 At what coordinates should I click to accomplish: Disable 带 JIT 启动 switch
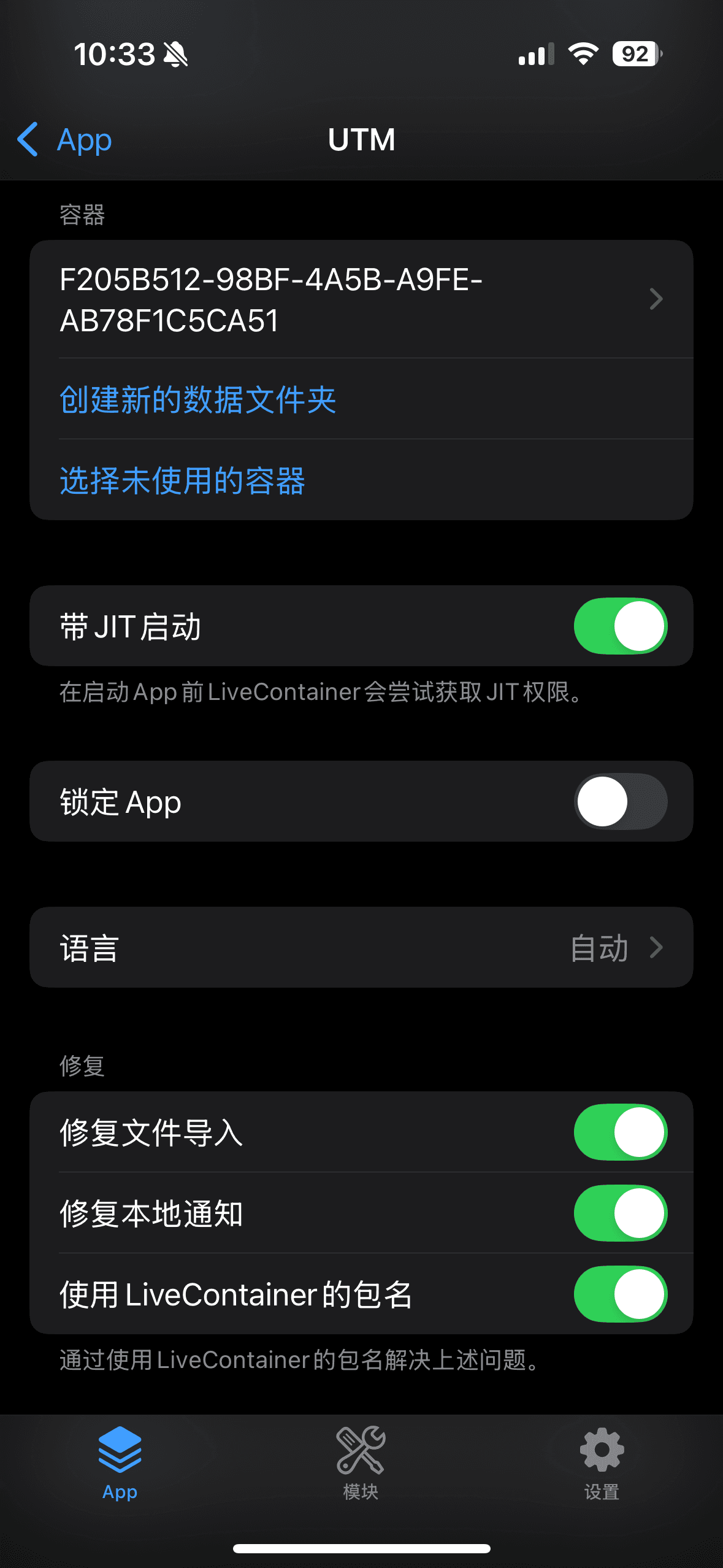click(x=620, y=626)
